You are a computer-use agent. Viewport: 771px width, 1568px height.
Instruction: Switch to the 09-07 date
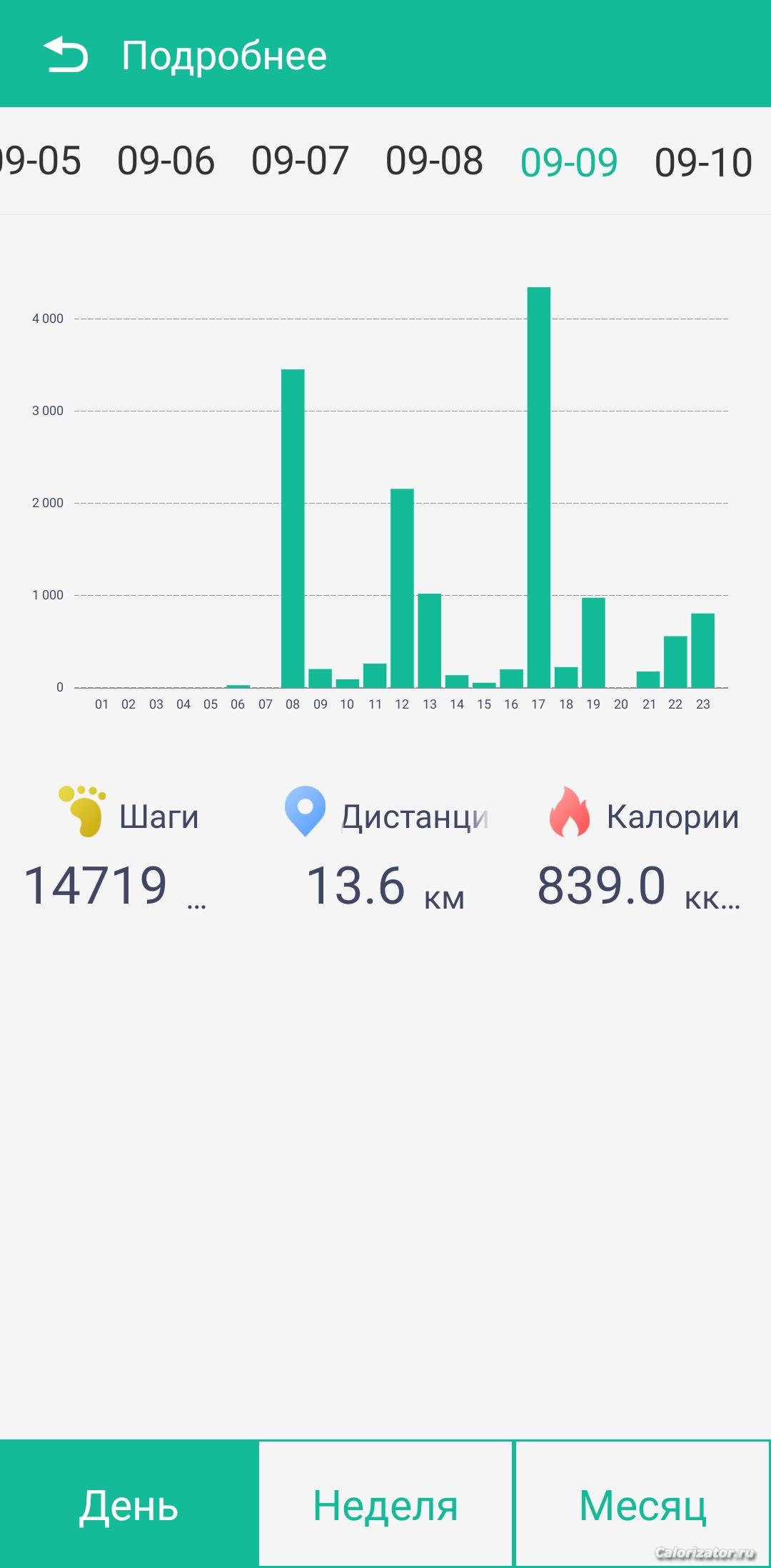pos(300,161)
